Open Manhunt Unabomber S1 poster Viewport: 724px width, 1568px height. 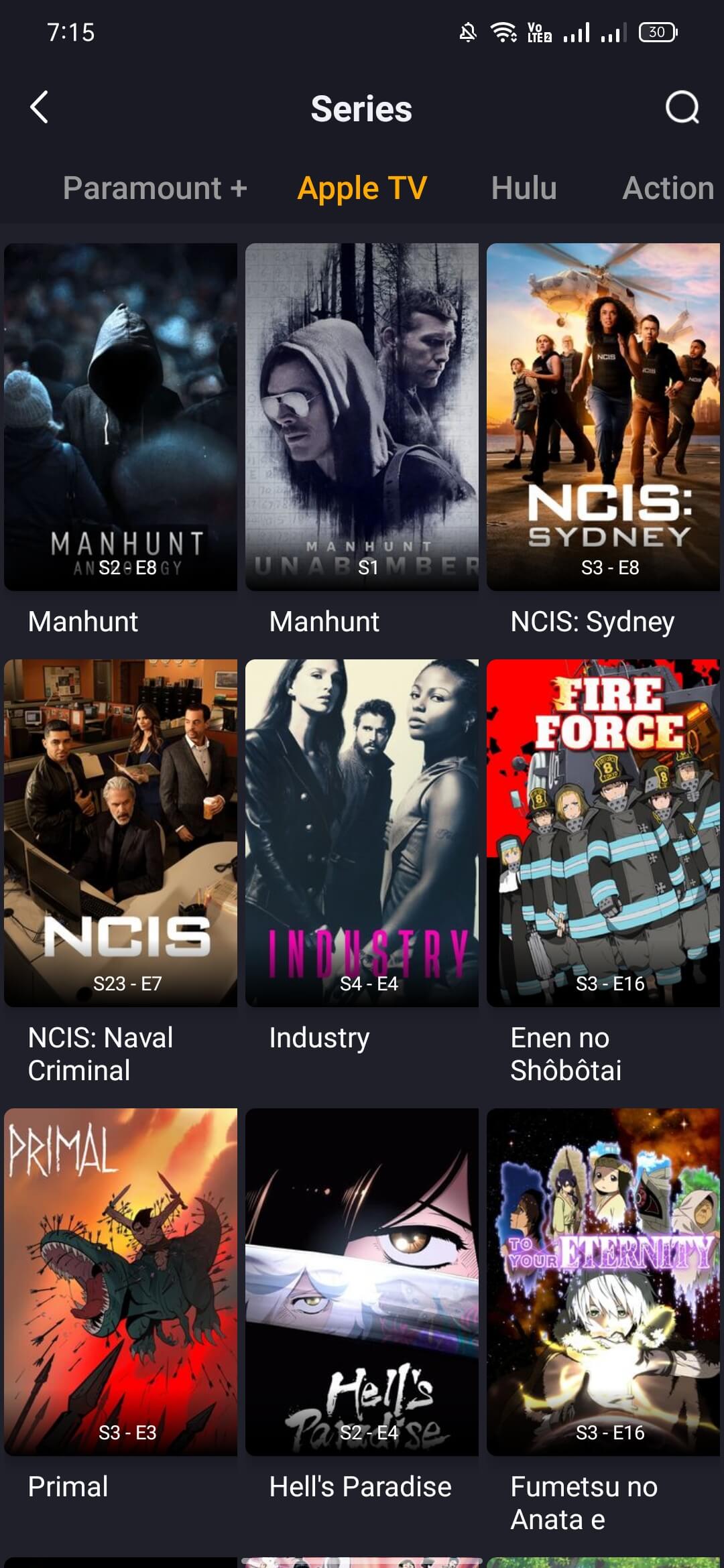point(362,416)
